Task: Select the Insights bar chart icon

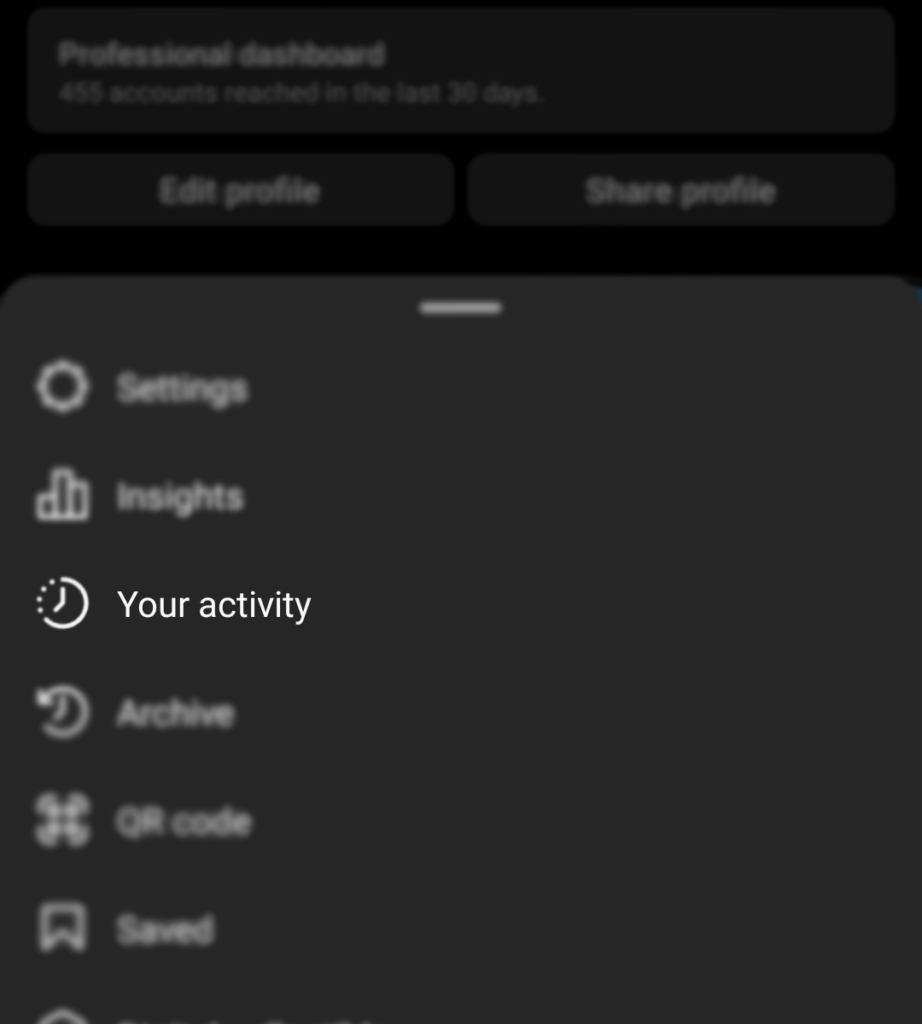Action: pos(61,496)
